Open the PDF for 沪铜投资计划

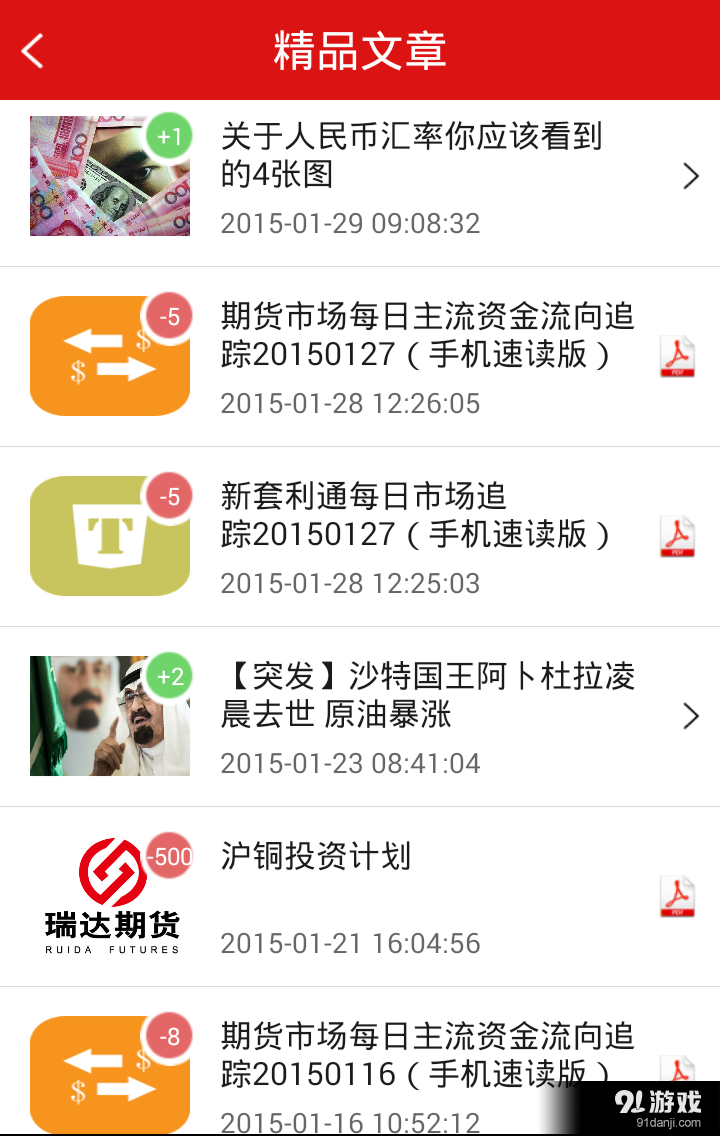[x=676, y=898]
